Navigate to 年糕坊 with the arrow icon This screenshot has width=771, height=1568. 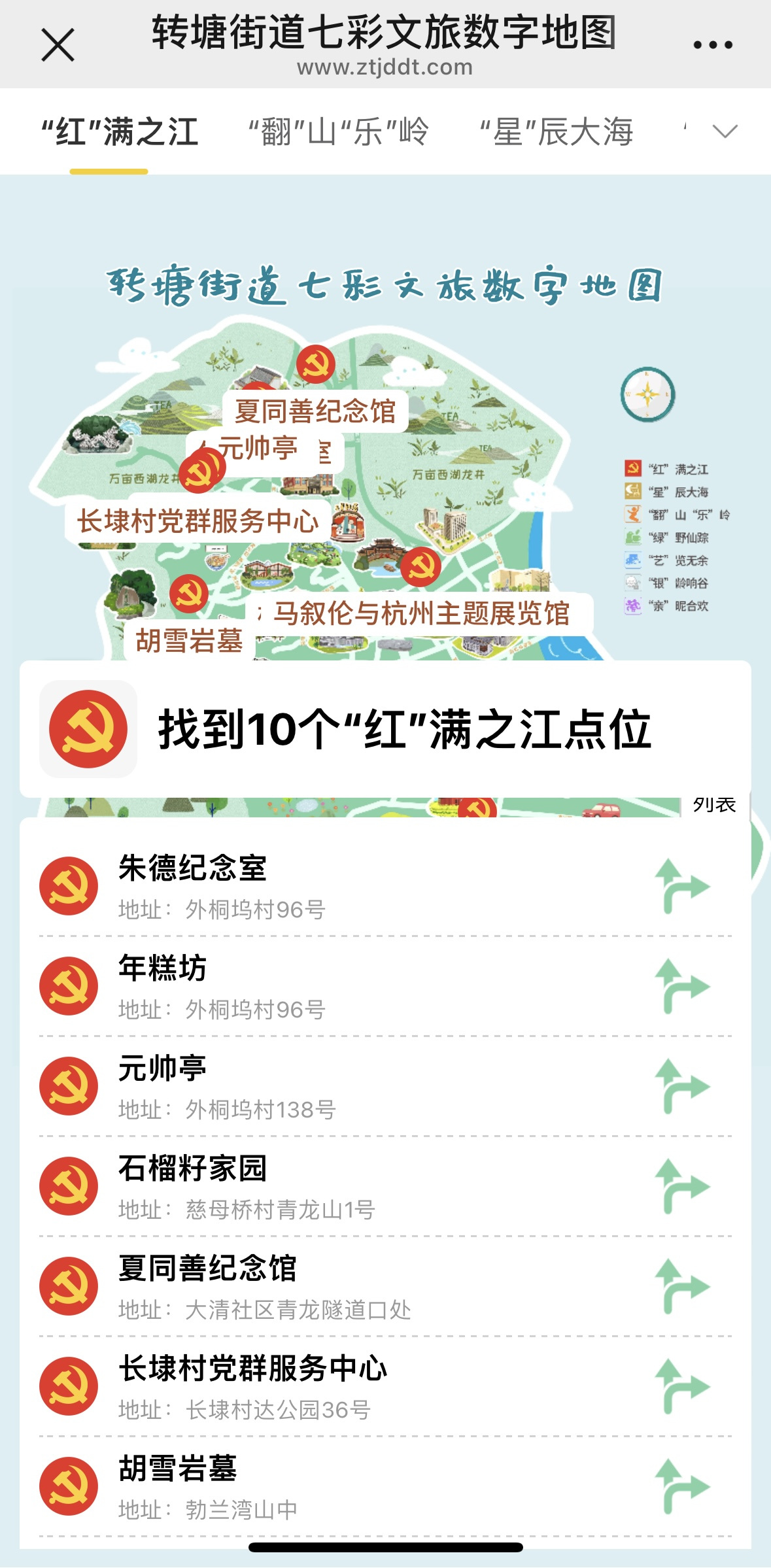[x=682, y=986]
